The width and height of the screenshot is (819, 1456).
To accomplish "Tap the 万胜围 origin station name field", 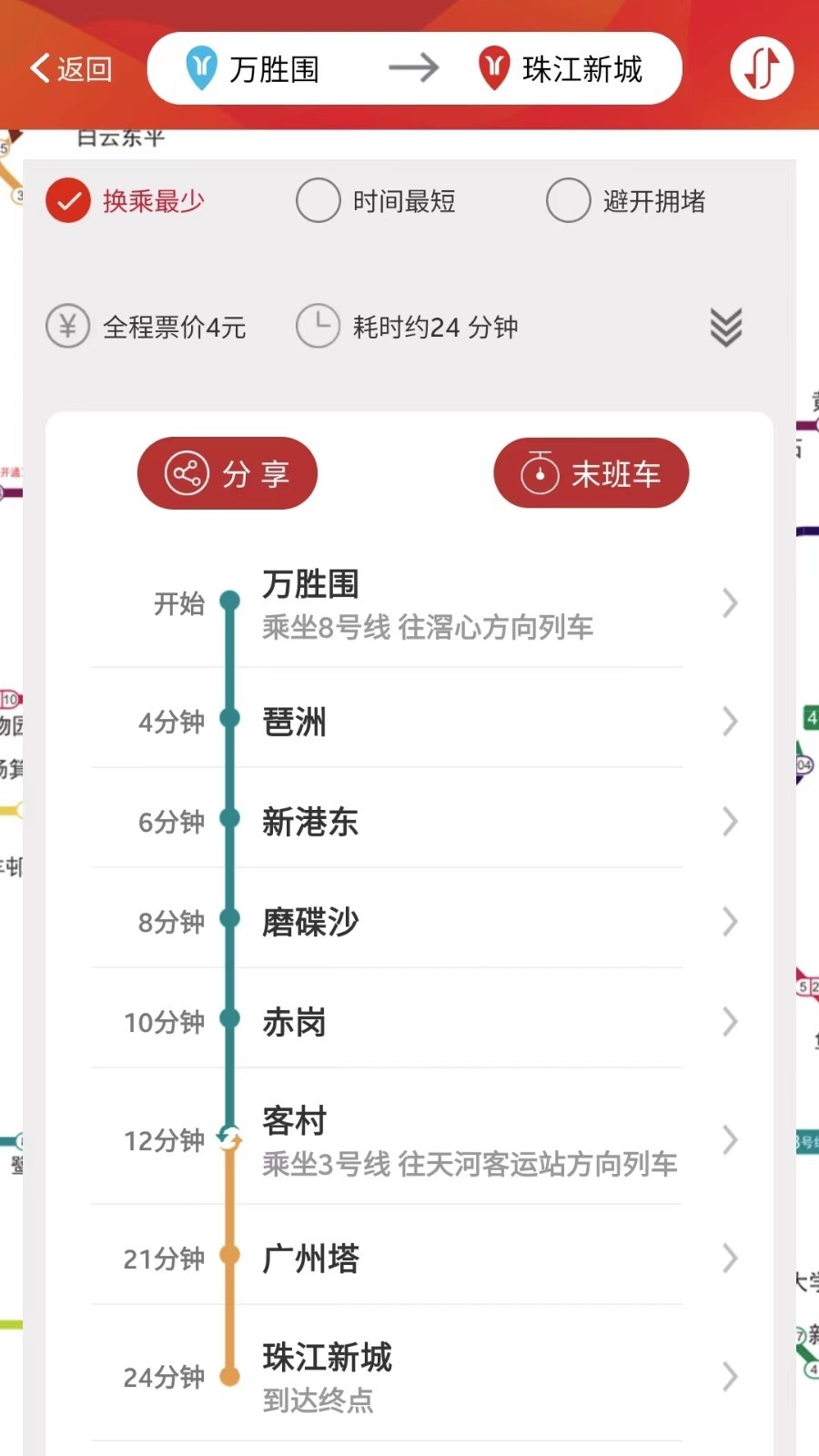I will click(273, 68).
